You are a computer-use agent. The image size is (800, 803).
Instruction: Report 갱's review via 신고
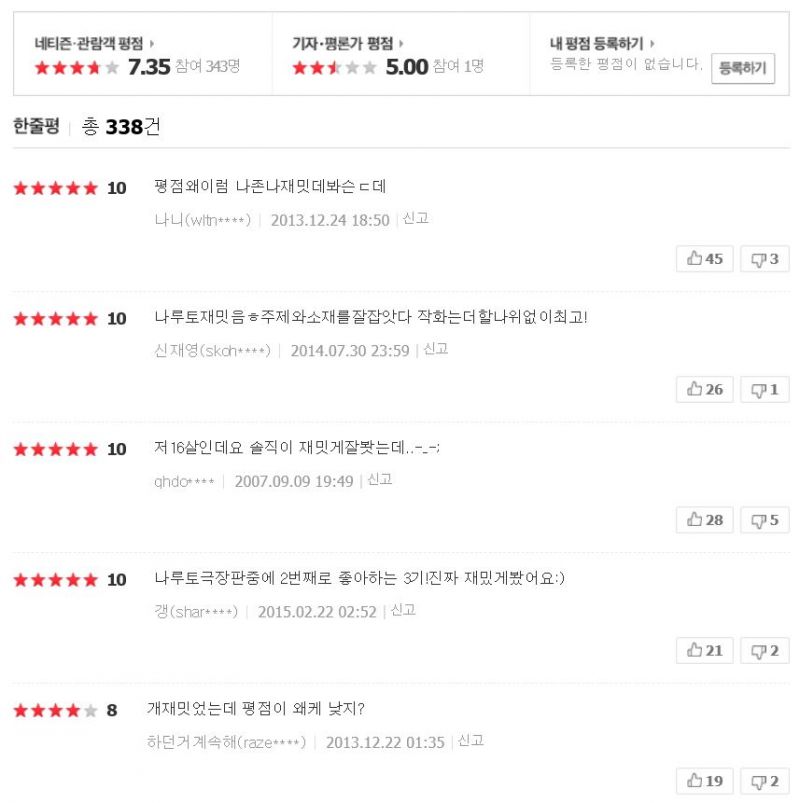coord(403,610)
